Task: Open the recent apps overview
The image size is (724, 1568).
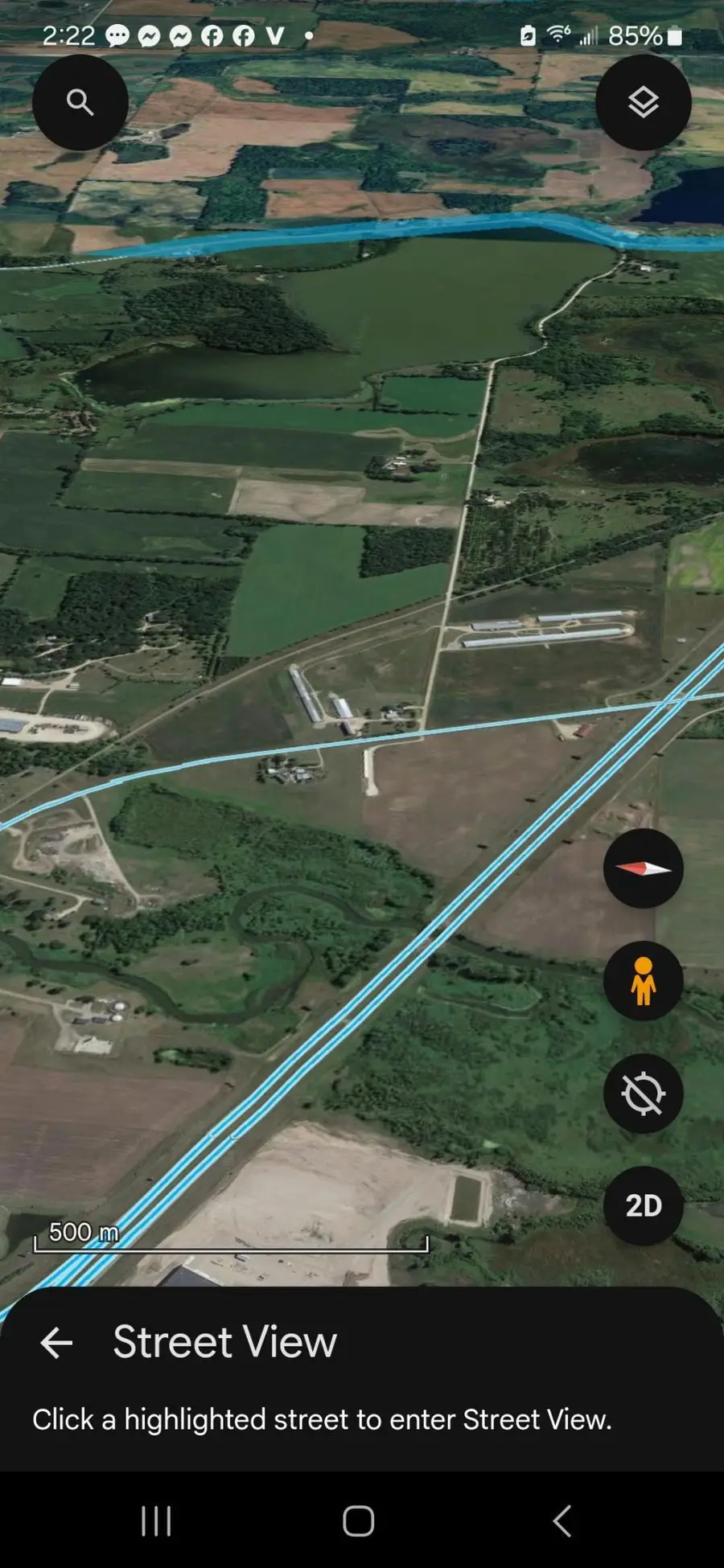Action: [156, 1521]
